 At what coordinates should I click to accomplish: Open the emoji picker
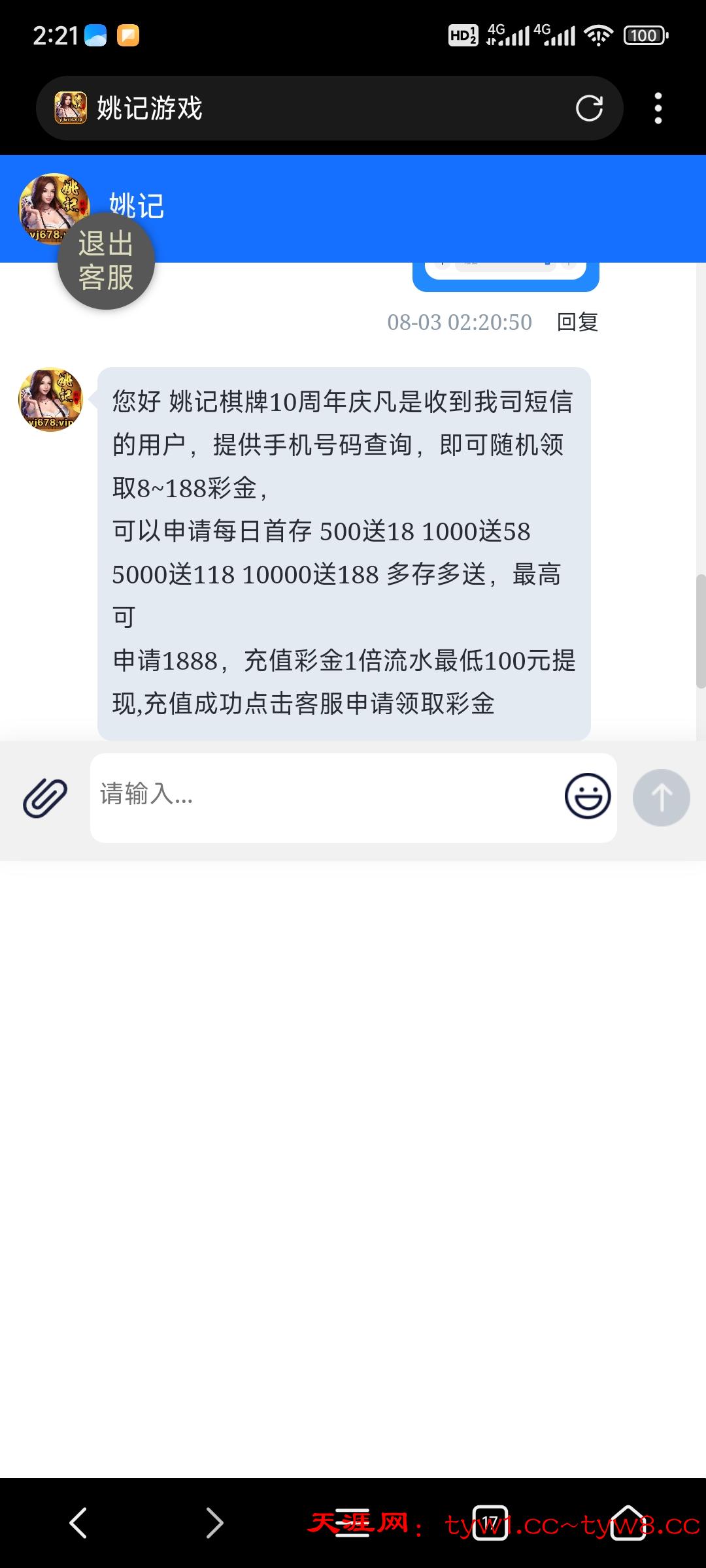(587, 796)
